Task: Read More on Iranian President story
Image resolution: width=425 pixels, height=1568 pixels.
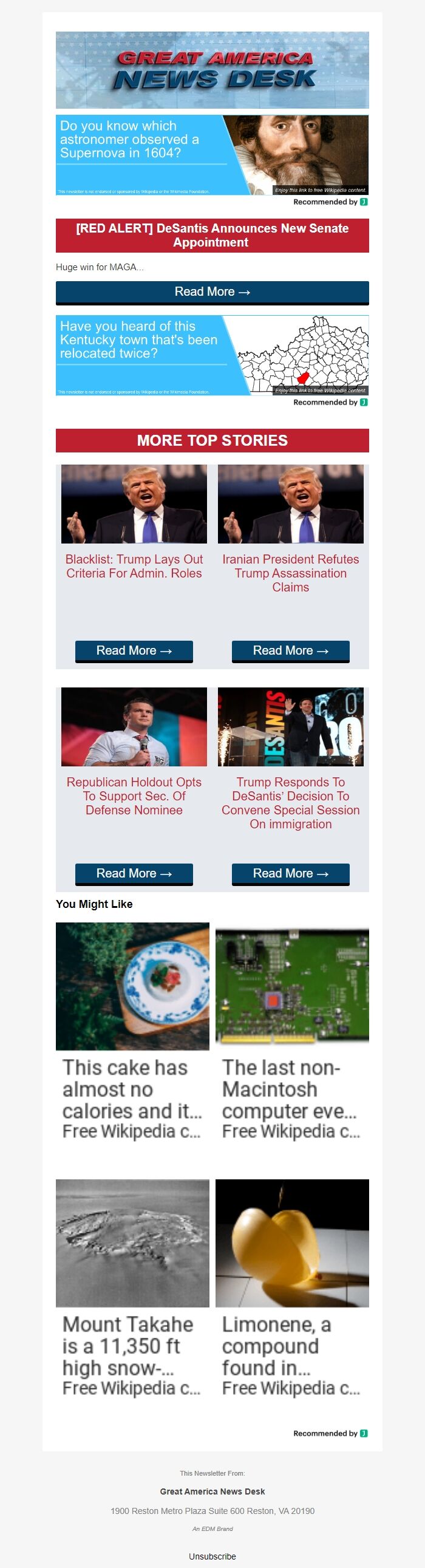Action: 290,650
